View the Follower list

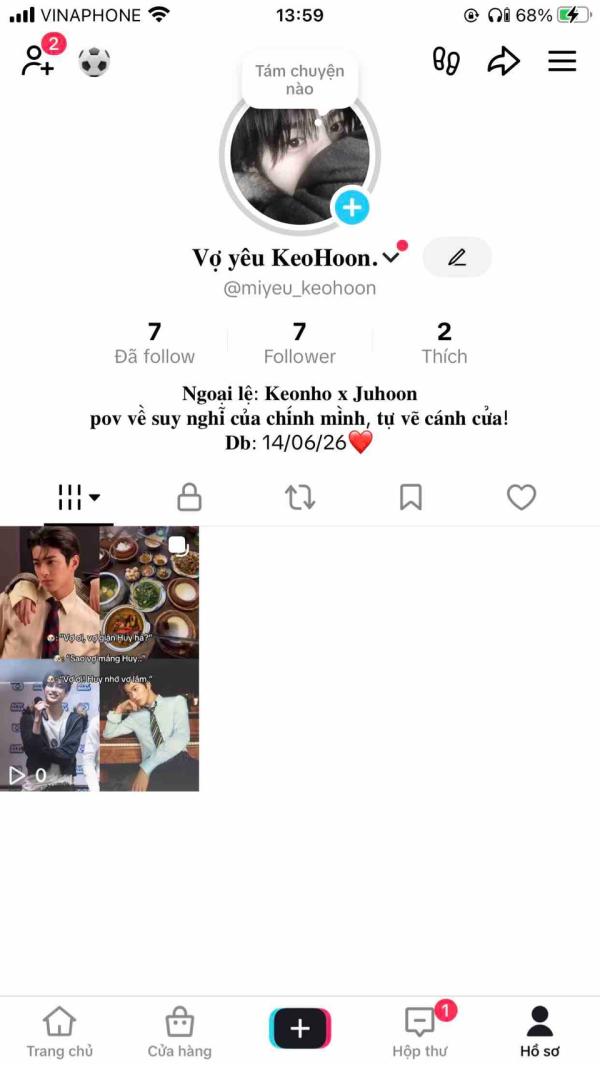point(299,344)
